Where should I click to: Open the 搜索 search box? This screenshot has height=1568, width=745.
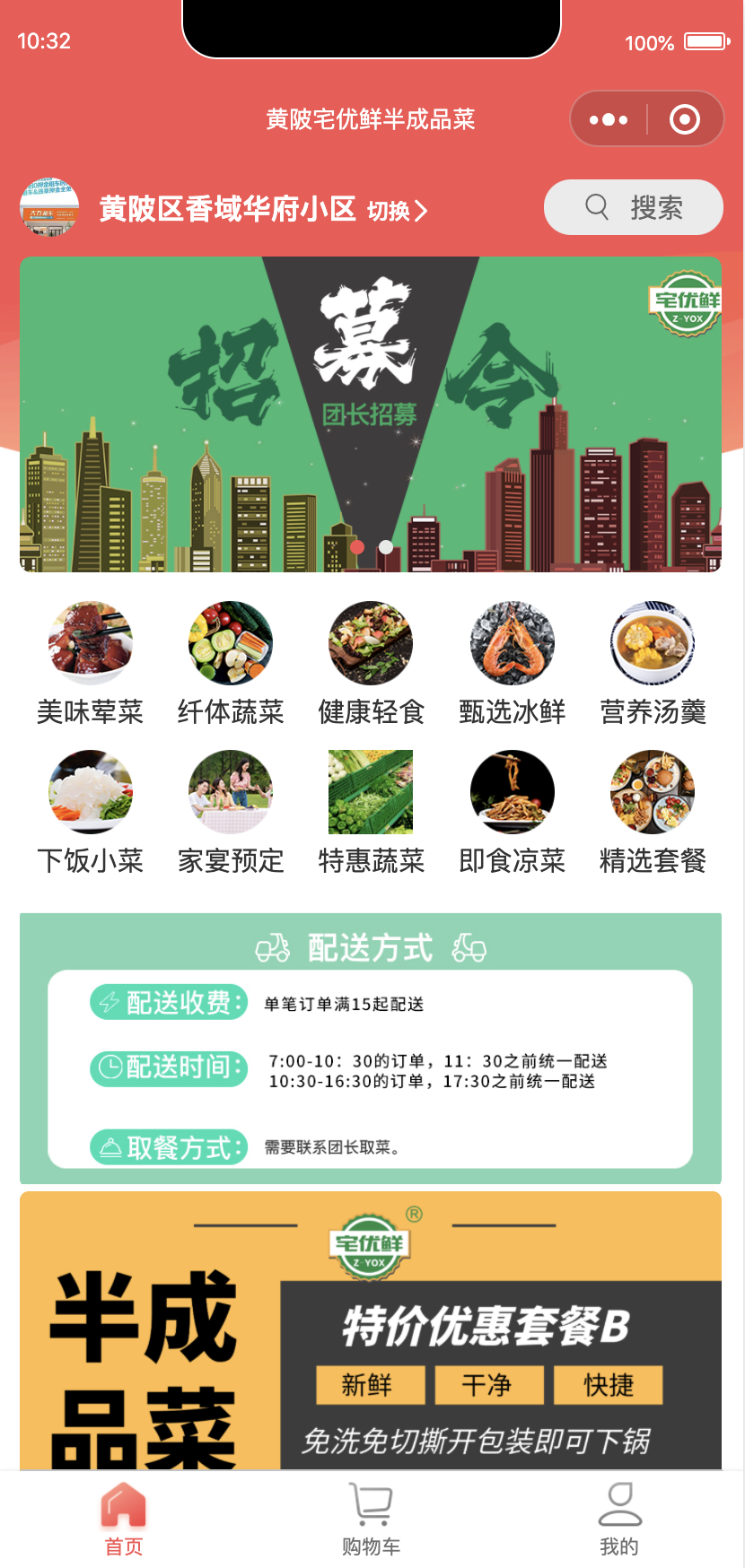point(633,207)
